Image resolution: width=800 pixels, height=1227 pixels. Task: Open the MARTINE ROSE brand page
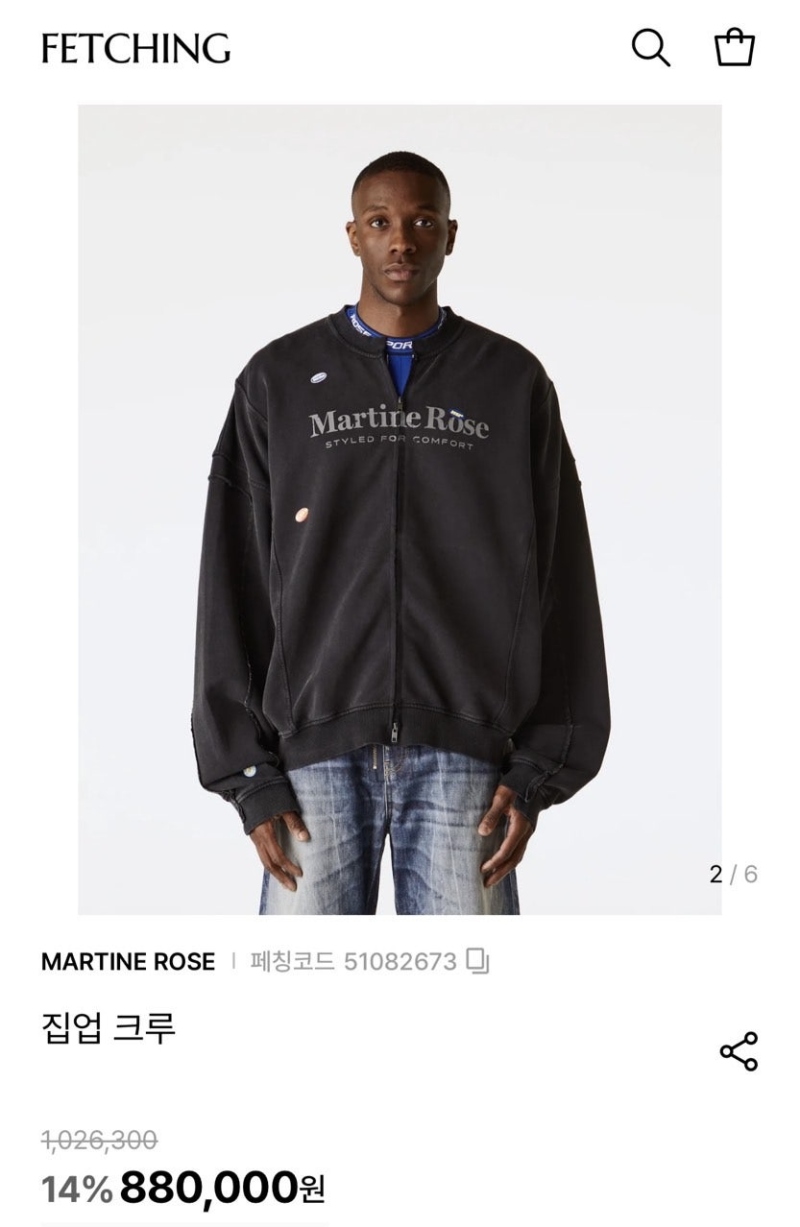coord(128,962)
